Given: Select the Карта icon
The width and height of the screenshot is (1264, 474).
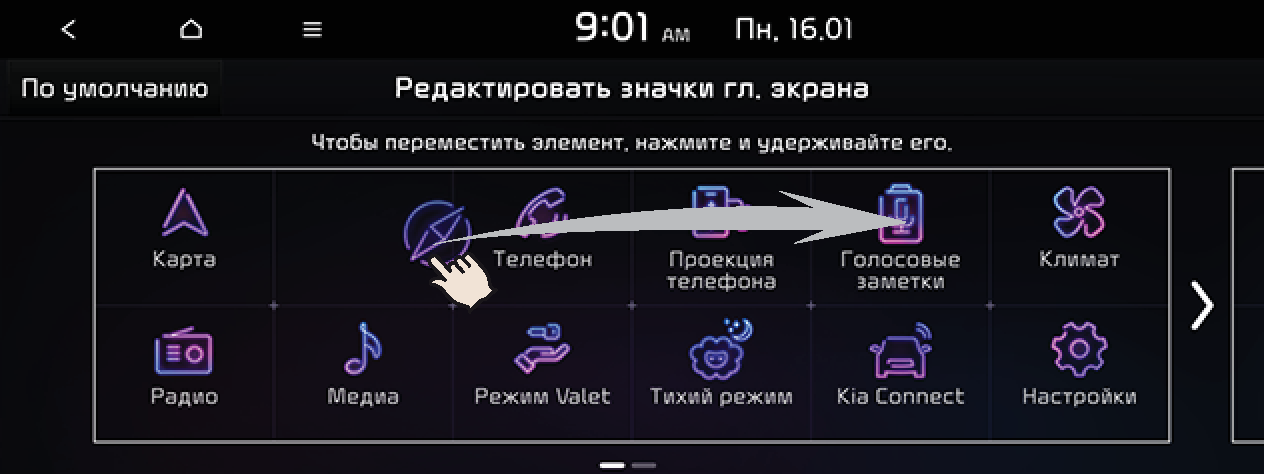Looking at the screenshot, I should pos(184,230).
